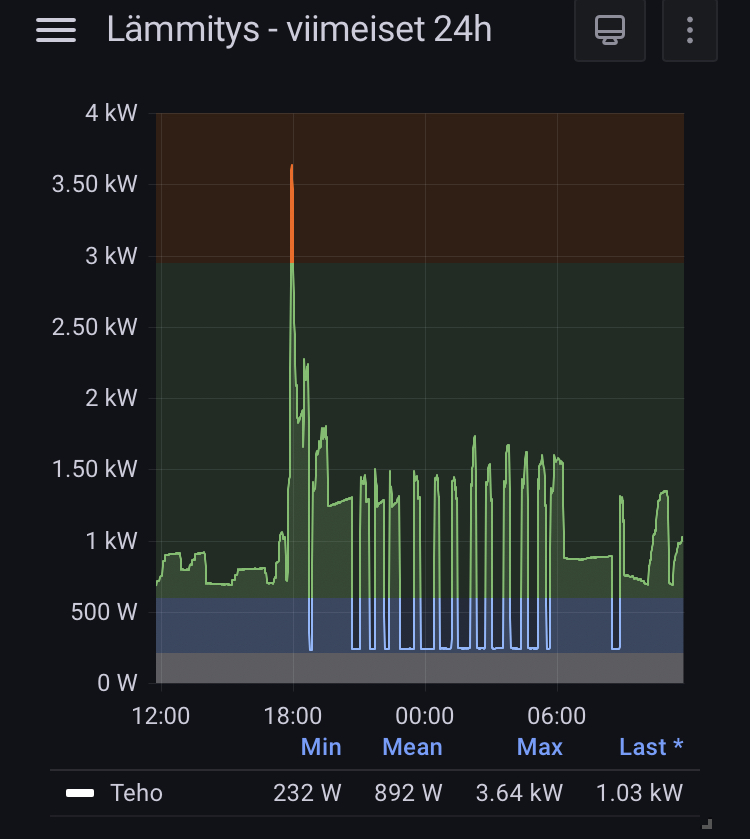Sort legend by the Max column
750x839 pixels.
click(540, 747)
